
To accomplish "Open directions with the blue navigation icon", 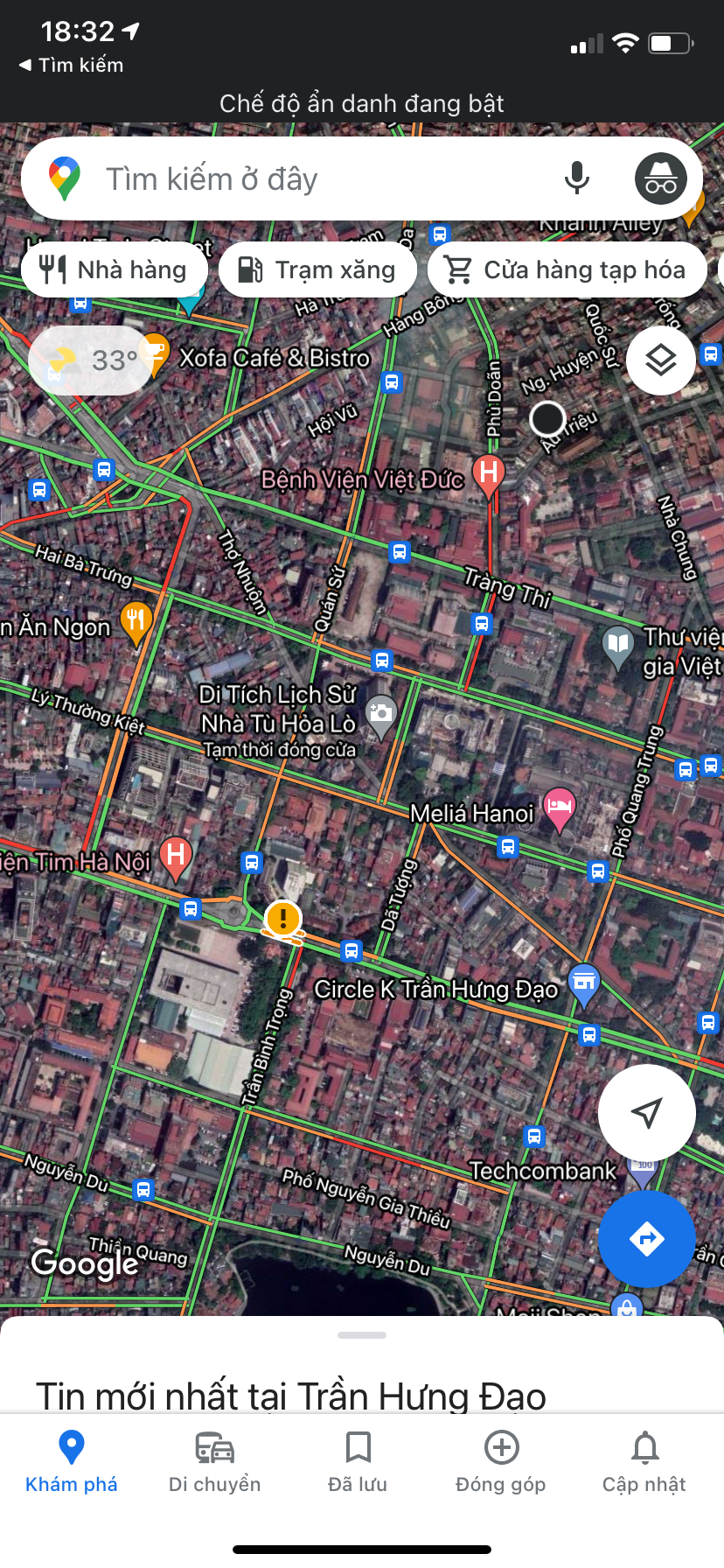I will tap(646, 1239).
